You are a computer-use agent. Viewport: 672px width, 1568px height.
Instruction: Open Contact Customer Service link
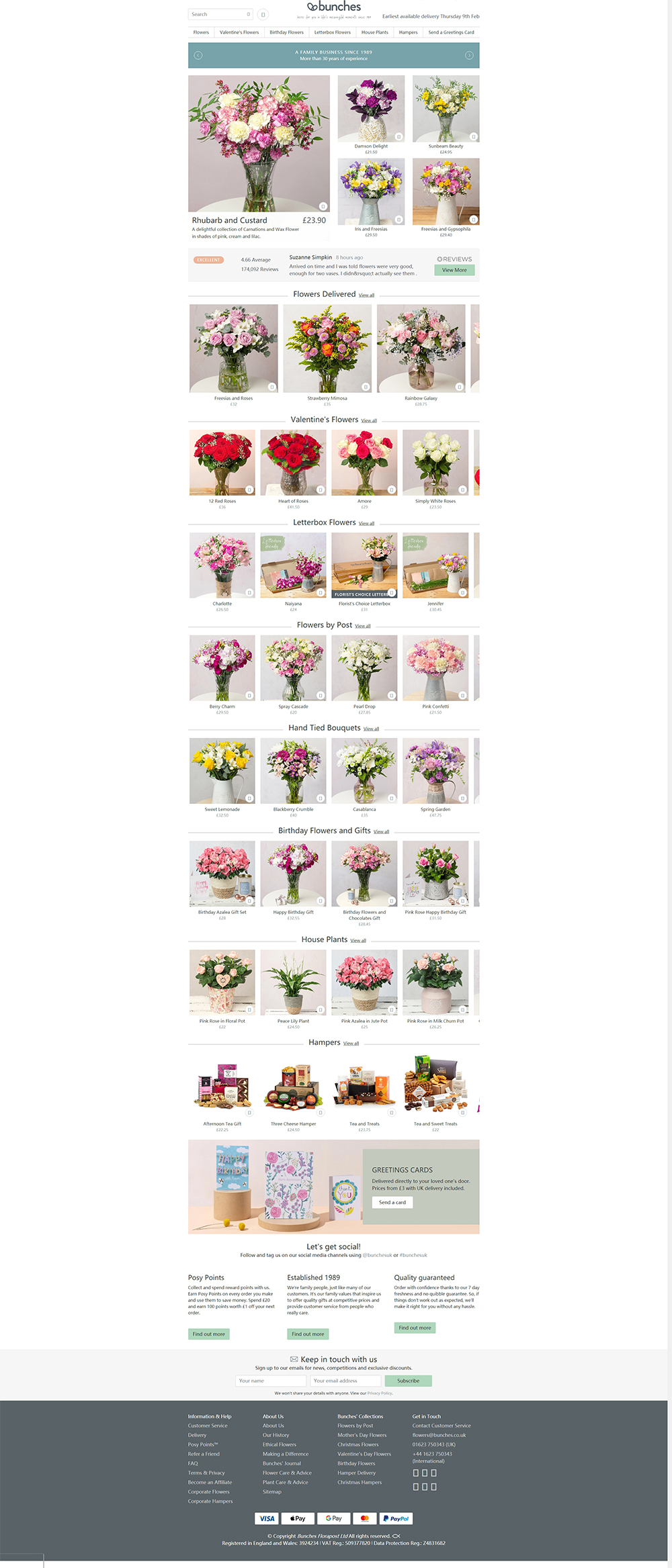pos(442,1426)
